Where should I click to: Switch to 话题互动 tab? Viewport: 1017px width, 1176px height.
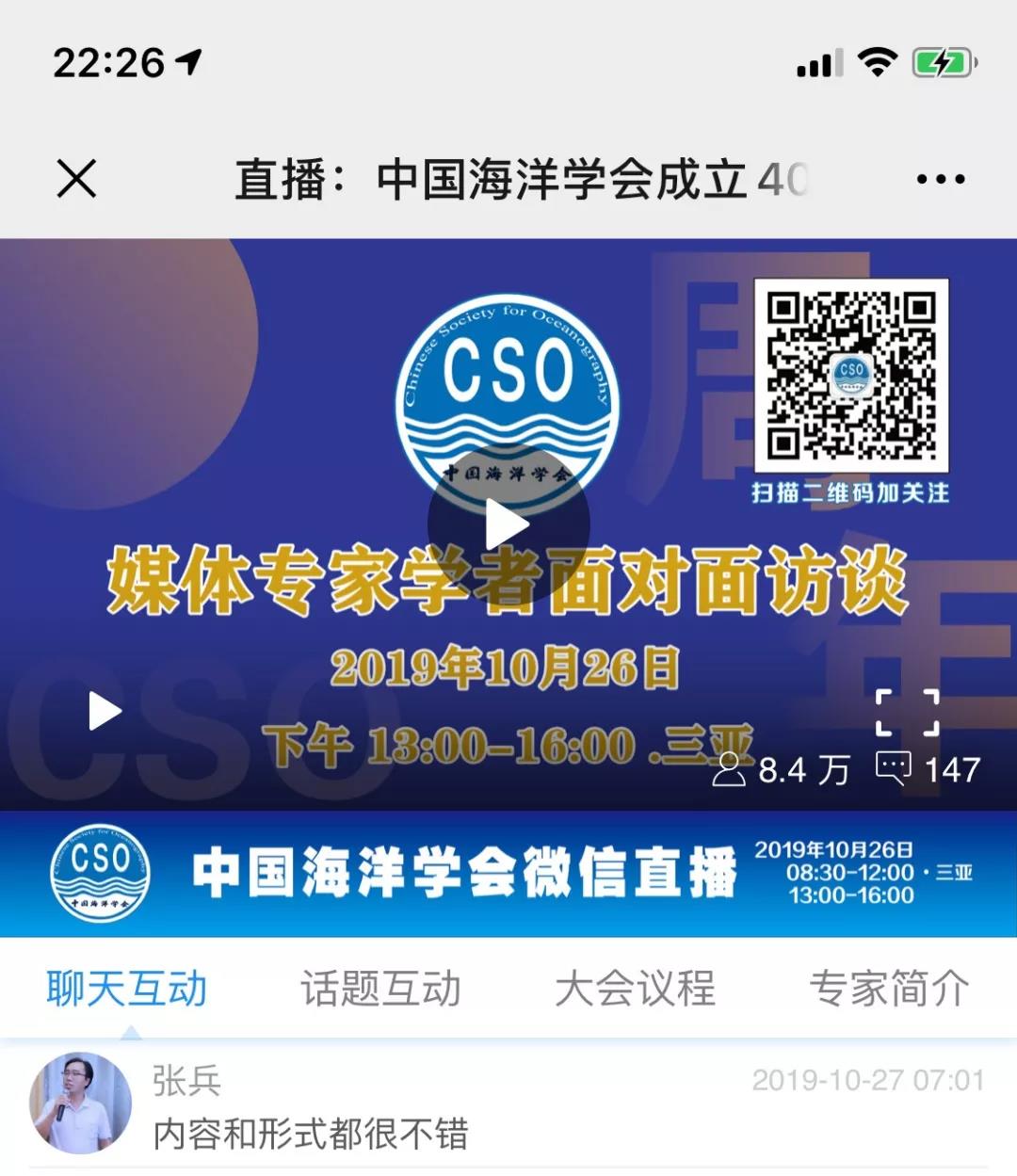click(380, 989)
